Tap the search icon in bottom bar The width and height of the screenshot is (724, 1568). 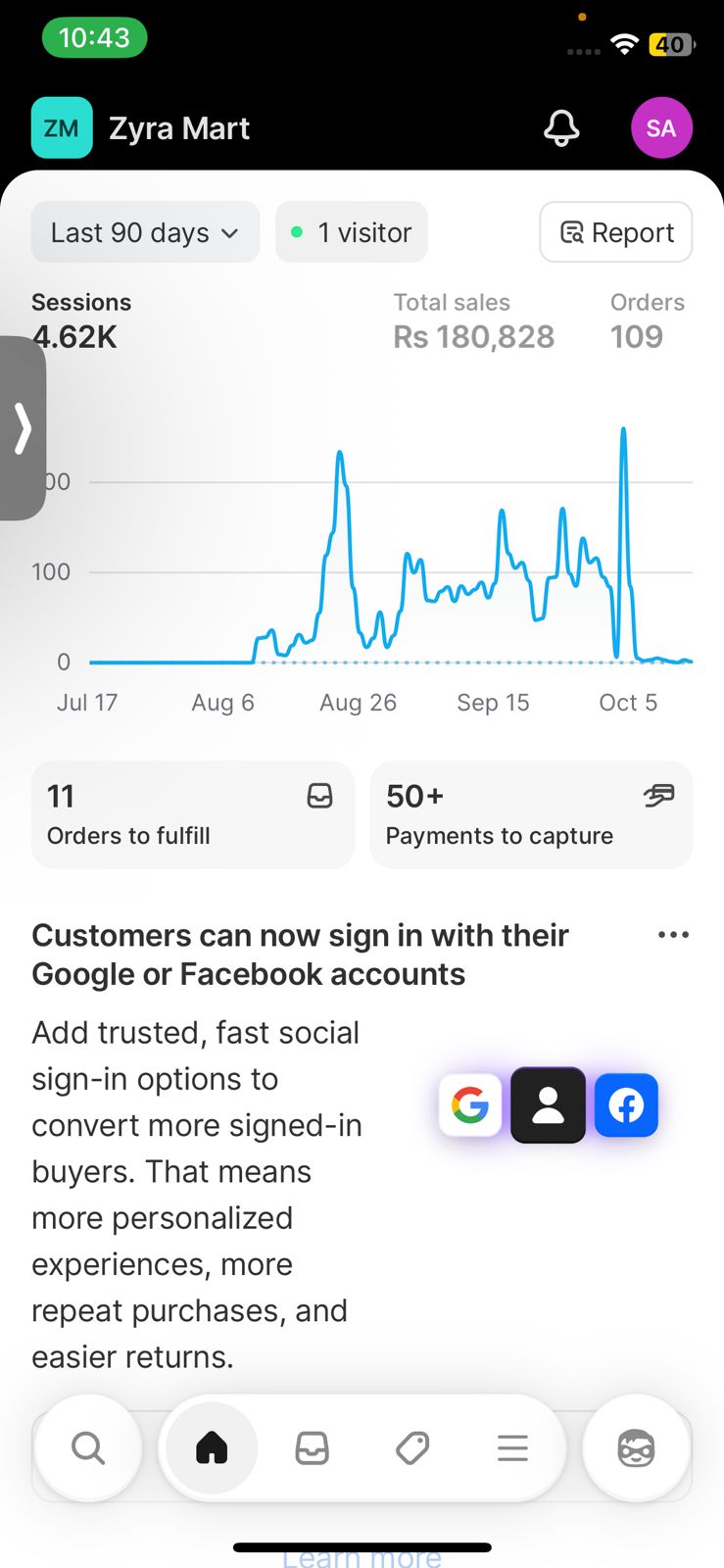click(88, 1447)
